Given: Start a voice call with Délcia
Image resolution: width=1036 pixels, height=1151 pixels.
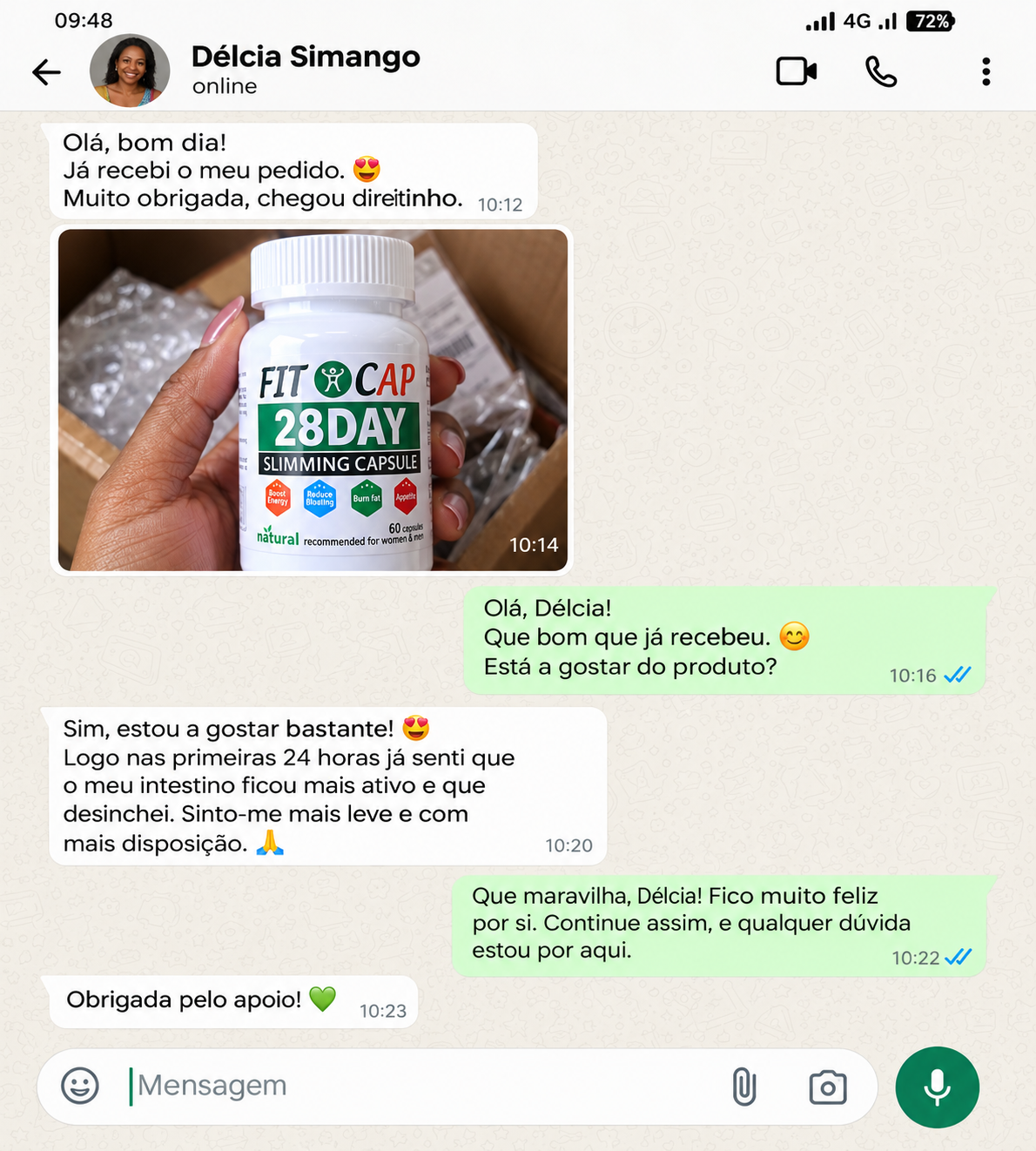Looking at the screenshot, I should pyautogui.click(x=881, y=71).
